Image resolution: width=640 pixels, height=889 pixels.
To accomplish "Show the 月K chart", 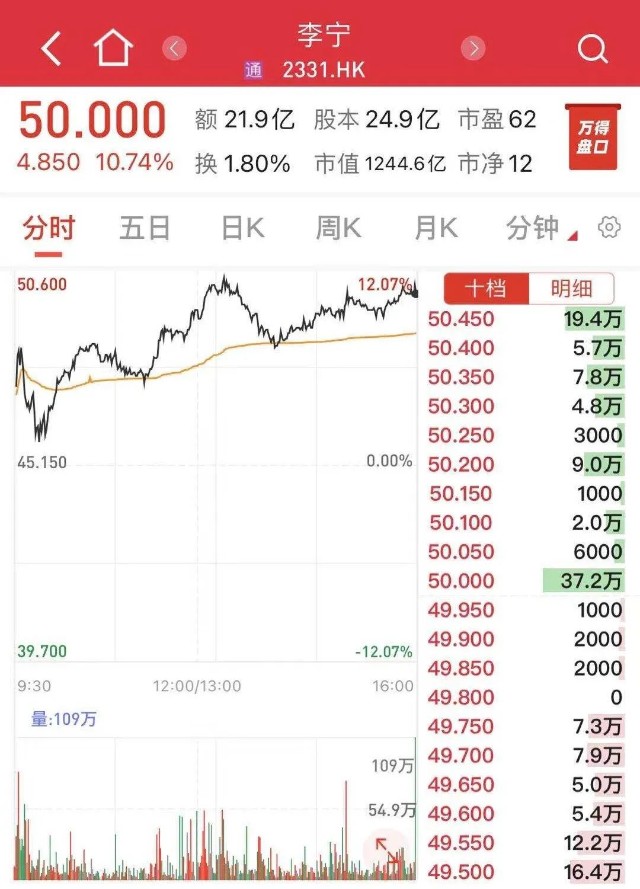I will coord(435,228).
